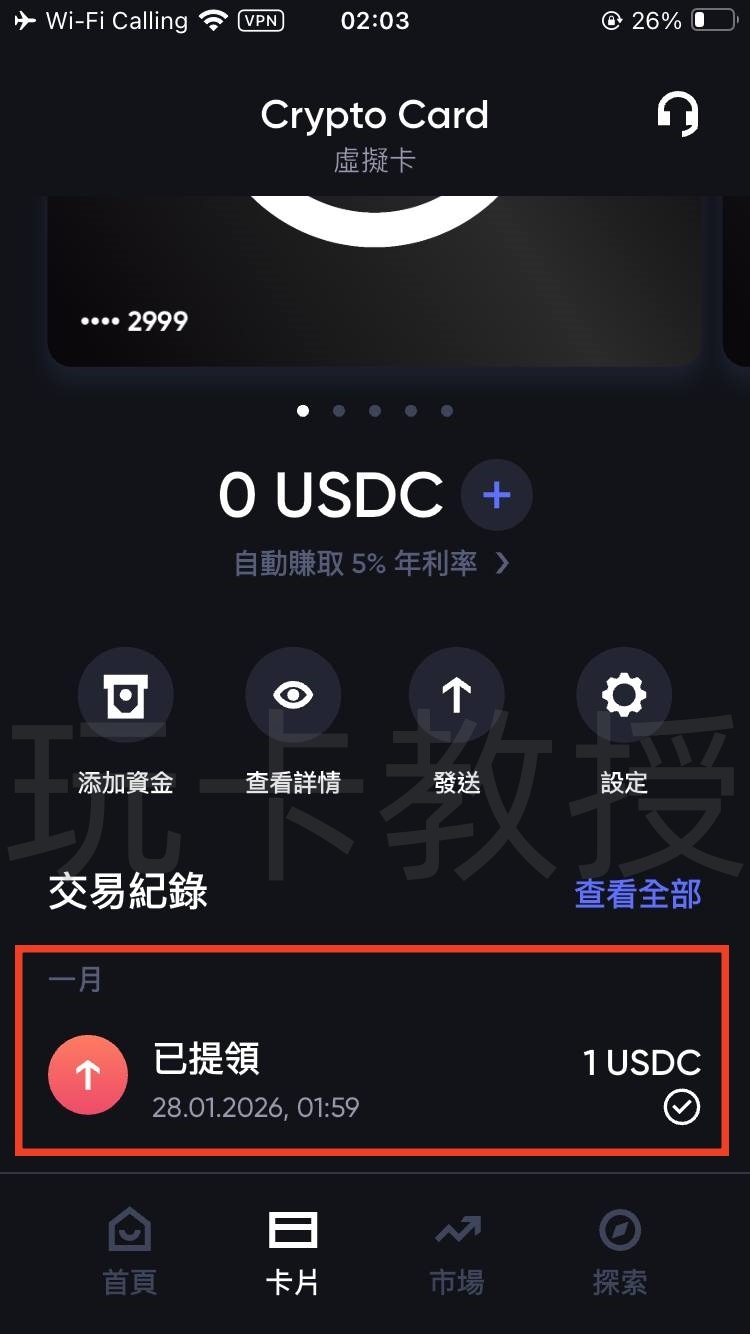Switch to the 卡片 tab
Image resolution: width=750 pixels, height=1334 pixels.
[x=293, y=1247]
